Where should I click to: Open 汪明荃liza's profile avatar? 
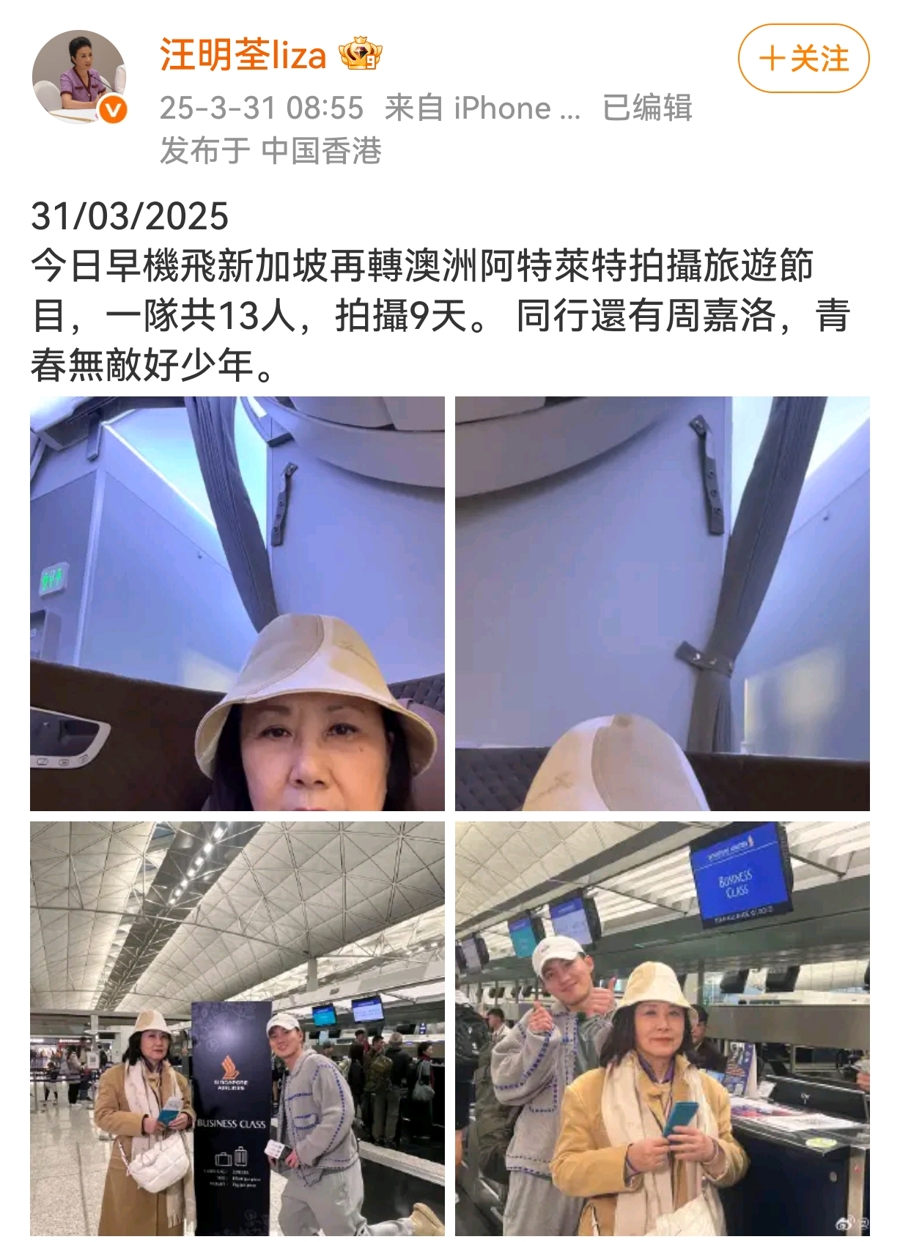(79, 77)
